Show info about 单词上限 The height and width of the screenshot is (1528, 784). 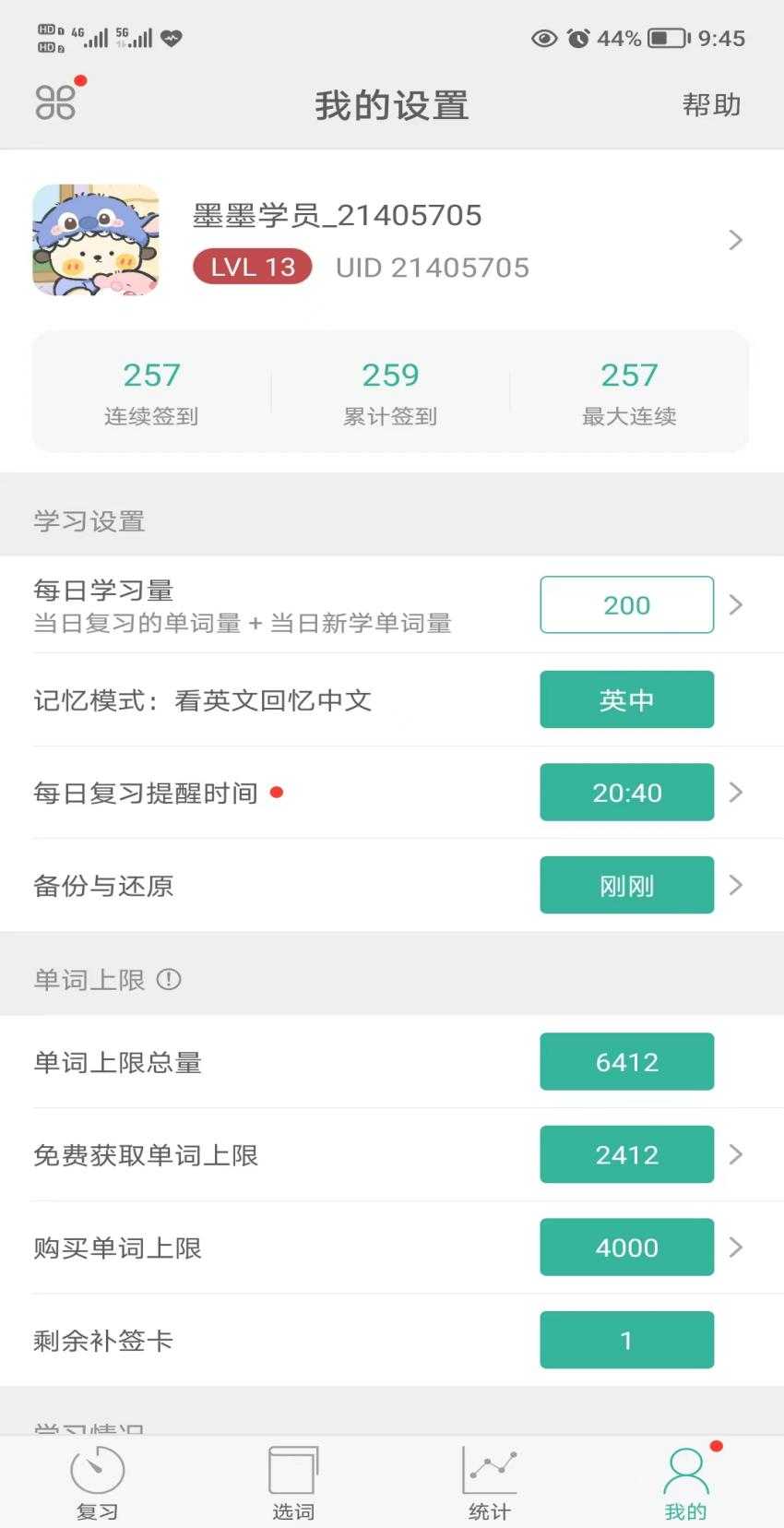[x=169, y=980]
